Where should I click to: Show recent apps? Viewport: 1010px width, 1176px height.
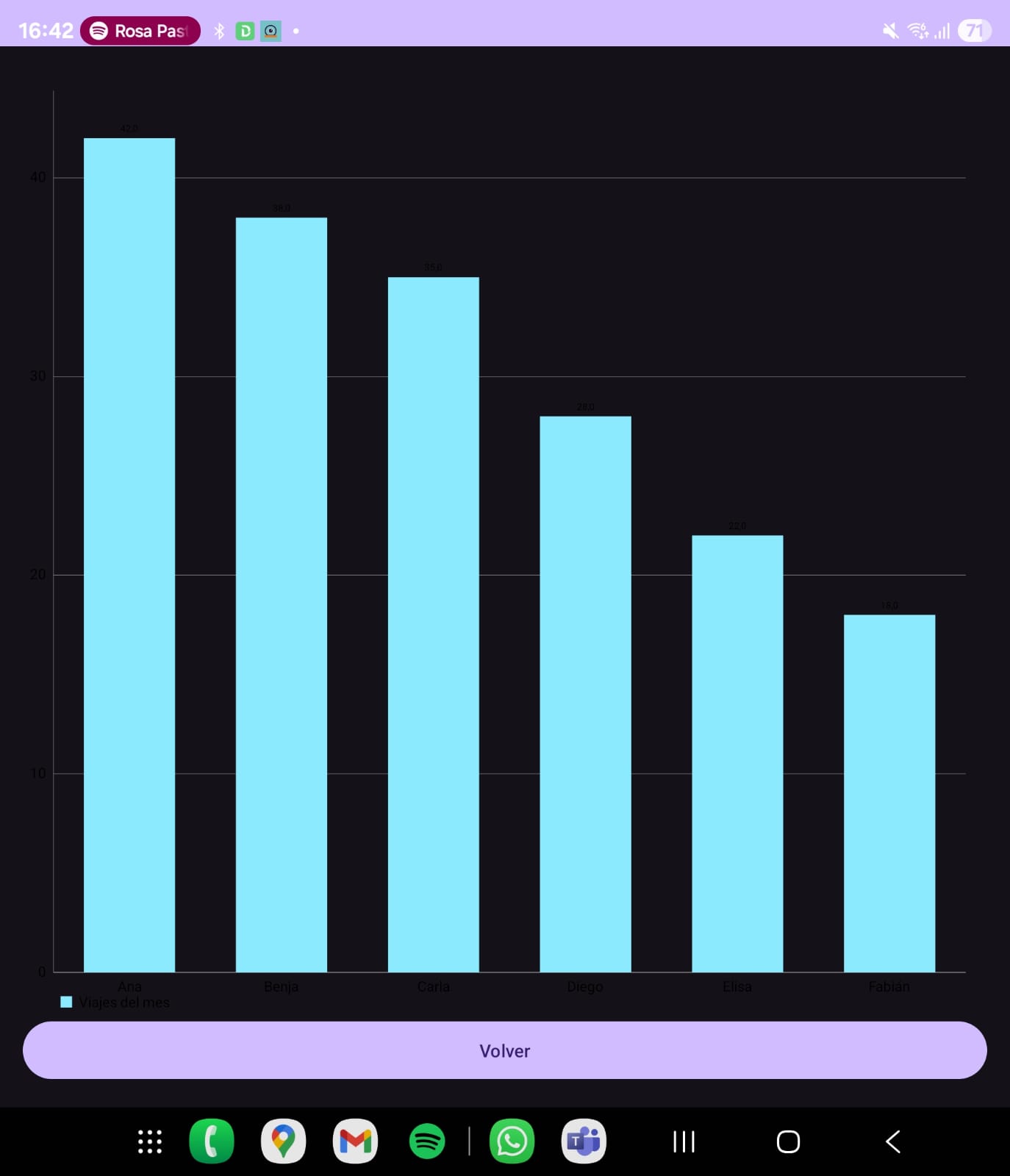point(684,1141)
